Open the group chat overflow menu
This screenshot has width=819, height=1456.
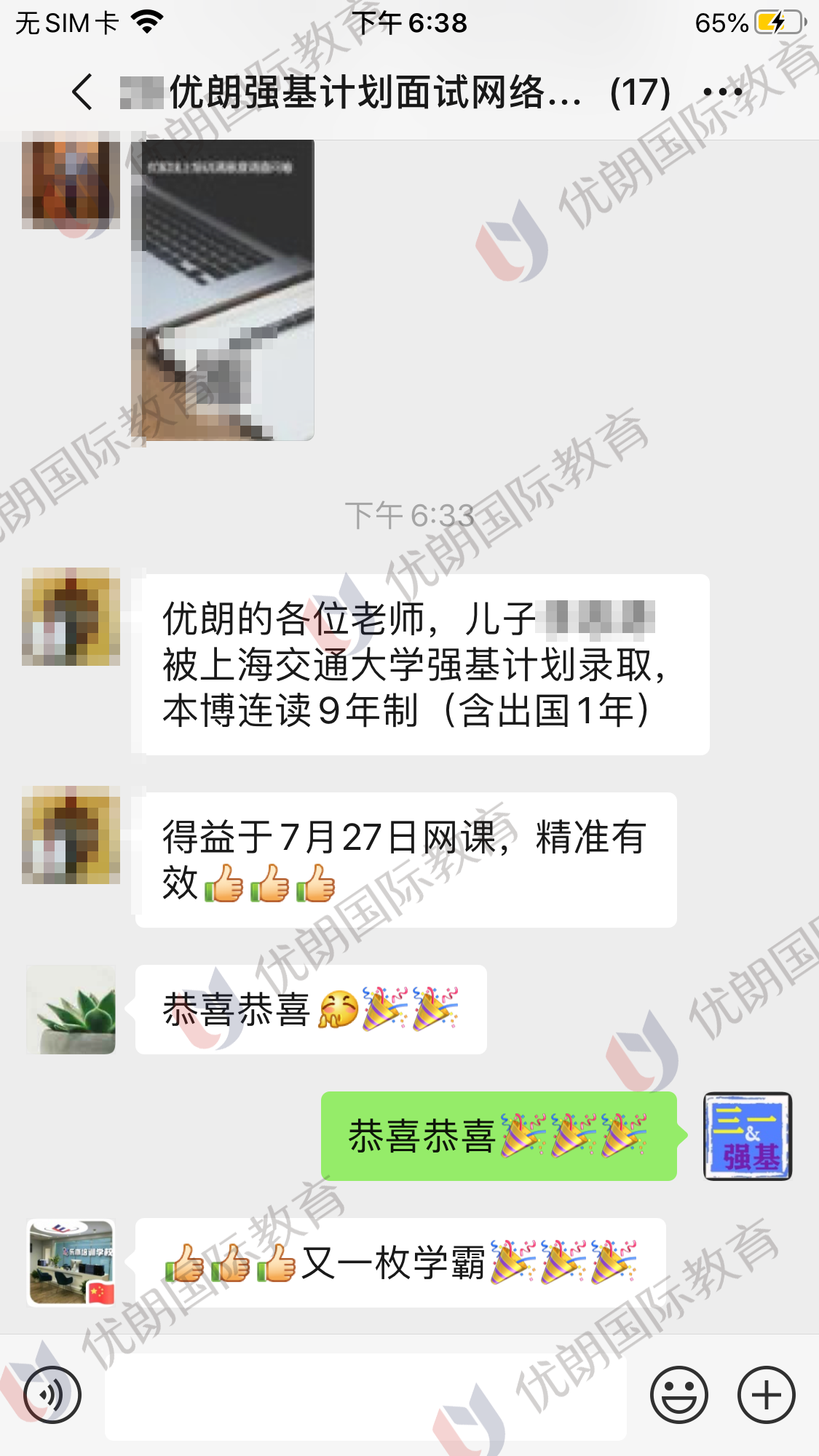[722, 92]
